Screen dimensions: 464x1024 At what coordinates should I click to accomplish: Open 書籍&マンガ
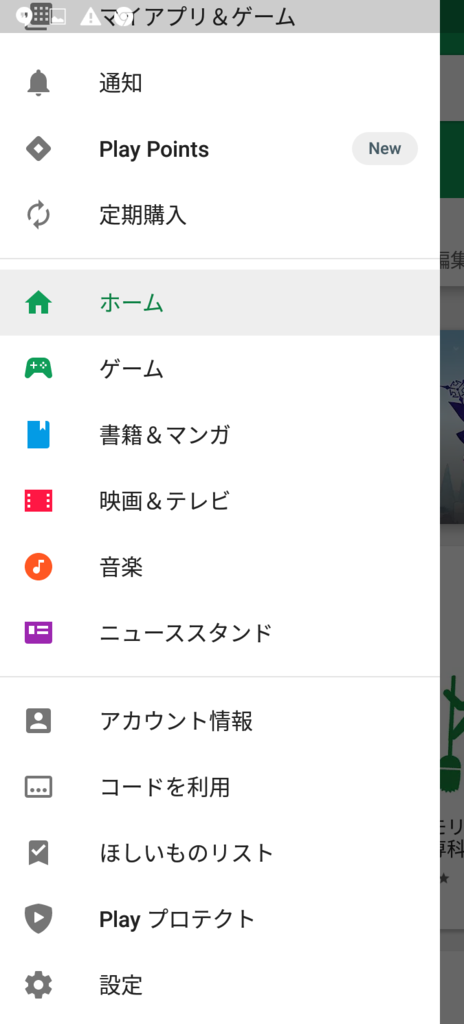pos(220,435)
